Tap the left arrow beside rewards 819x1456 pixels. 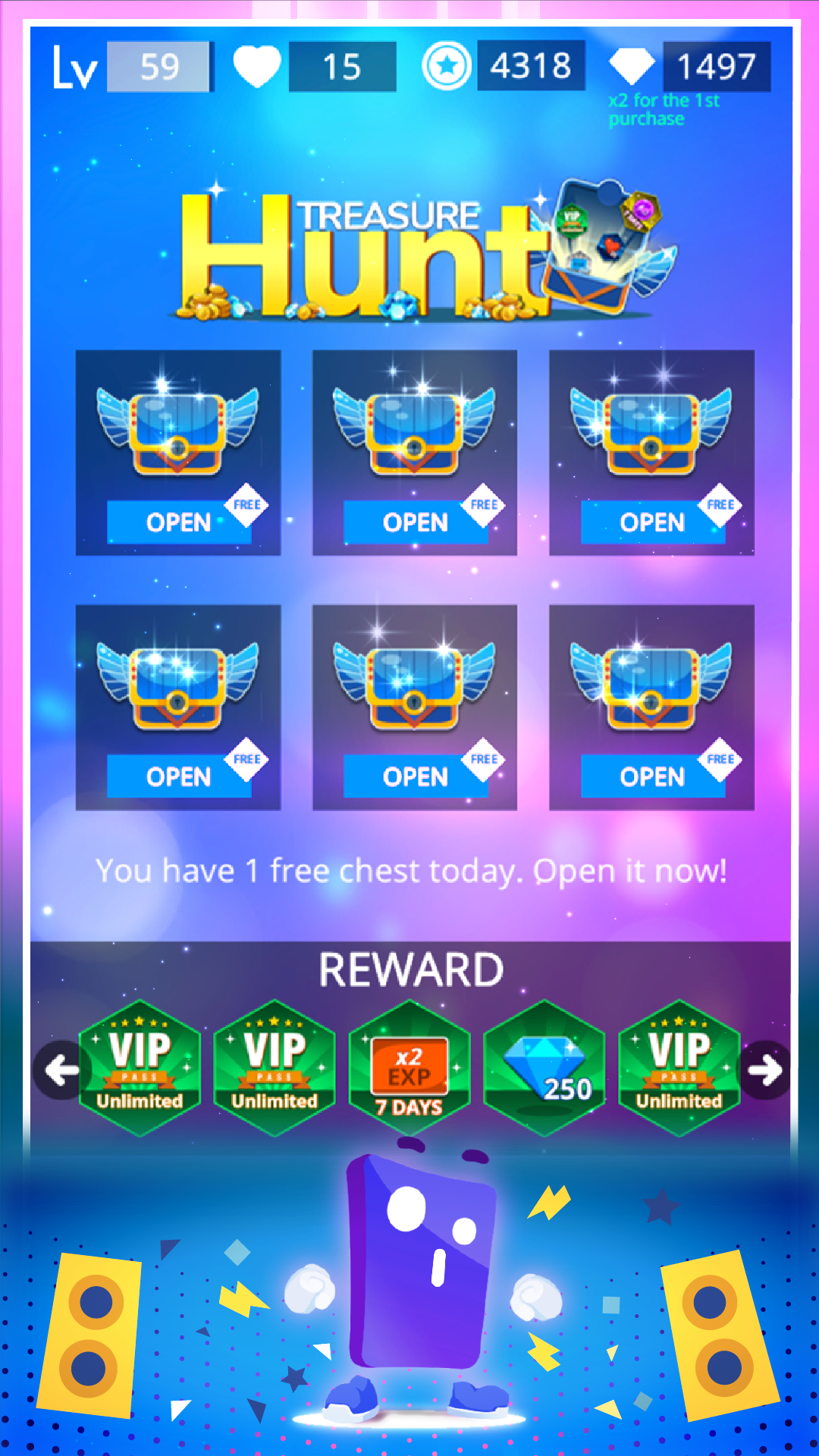coord(61,1070)
